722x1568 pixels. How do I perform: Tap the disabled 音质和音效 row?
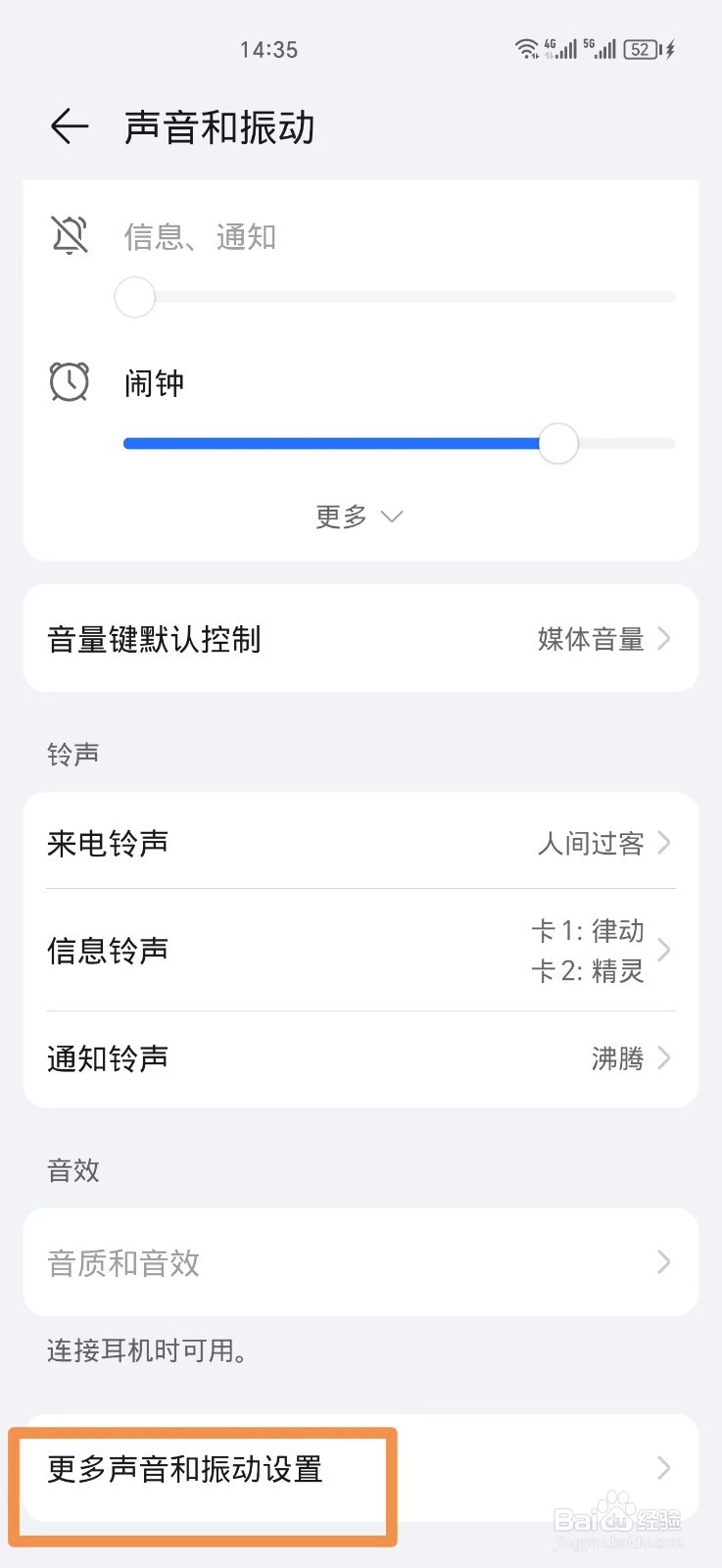coord(359,1262)
